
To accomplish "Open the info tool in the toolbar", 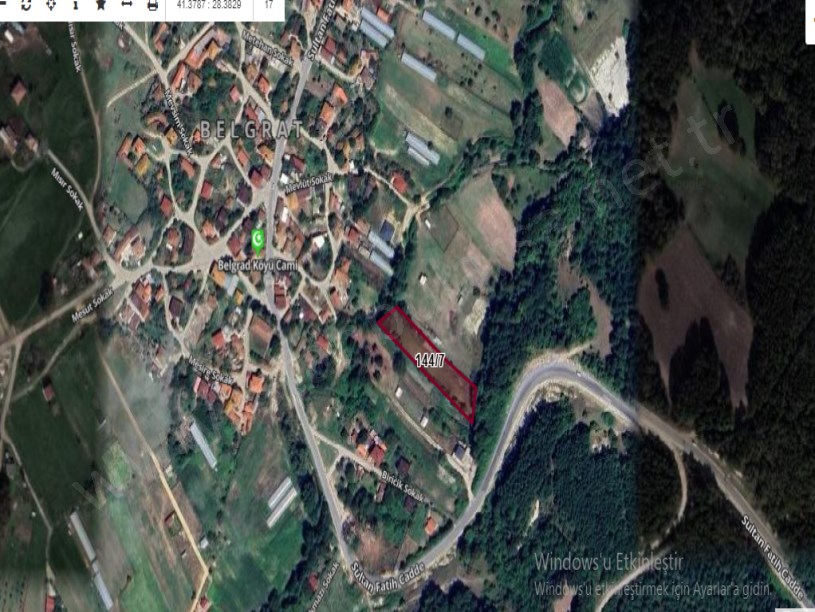I will [76, 5].
